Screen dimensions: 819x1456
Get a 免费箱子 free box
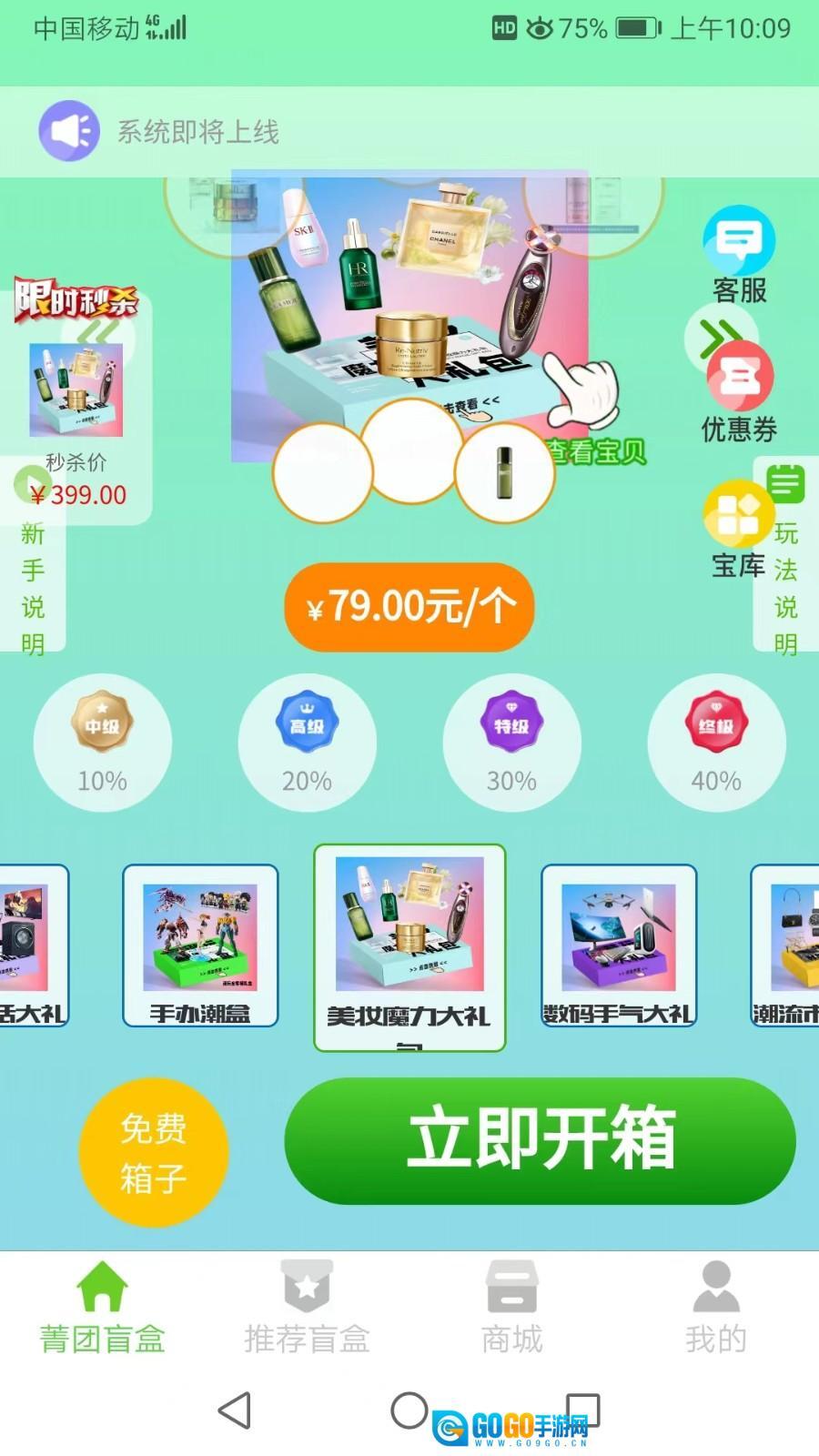point(153,1153)
